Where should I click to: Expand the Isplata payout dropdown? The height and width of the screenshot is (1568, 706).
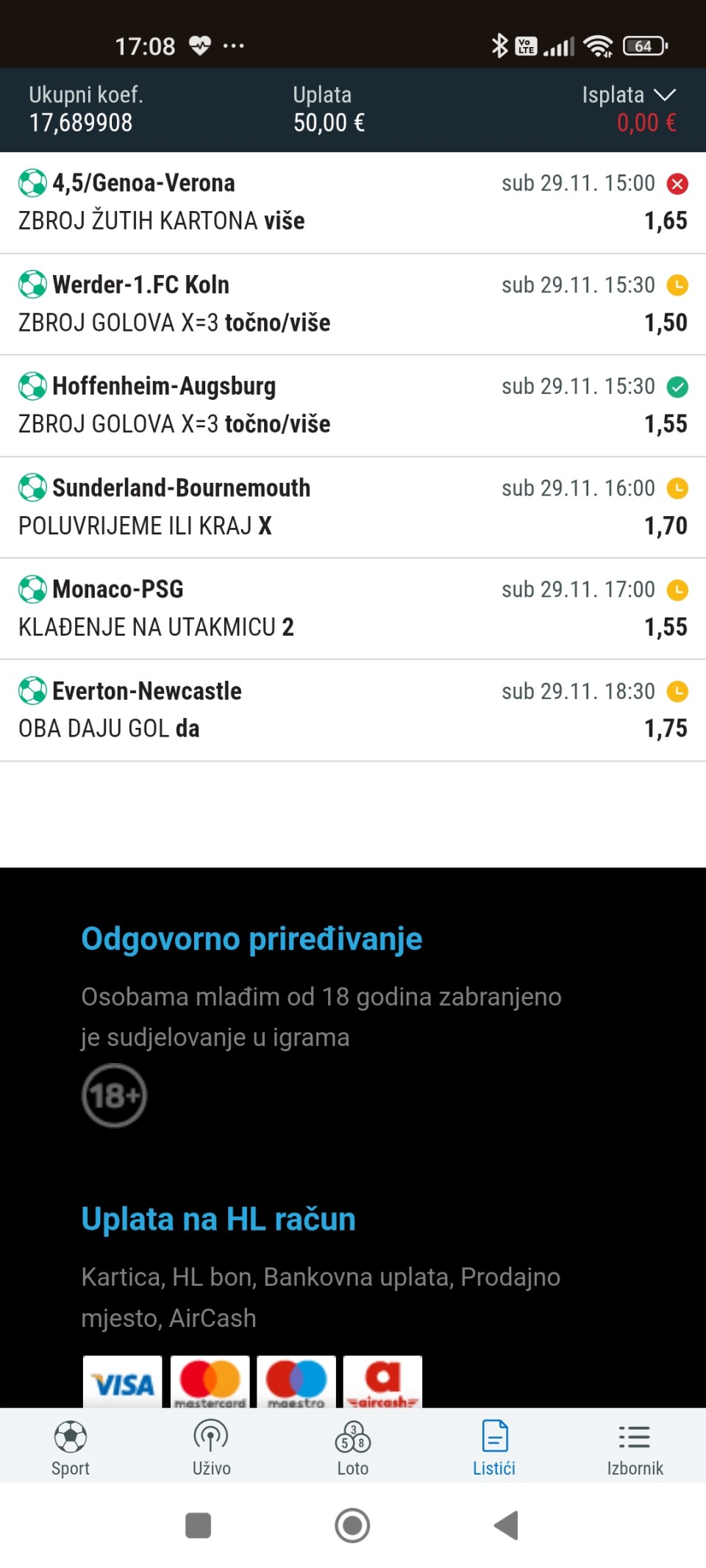(x=664, y=96)
